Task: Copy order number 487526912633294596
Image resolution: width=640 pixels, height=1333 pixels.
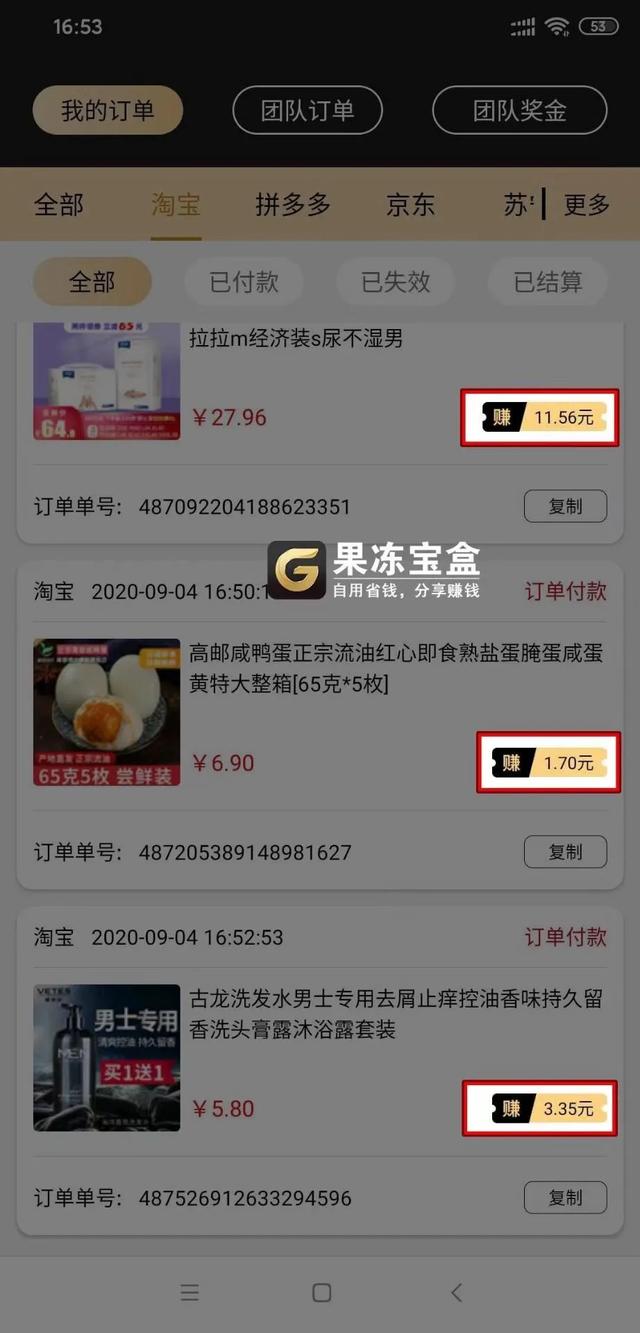Action: [x=566, y=1197]
